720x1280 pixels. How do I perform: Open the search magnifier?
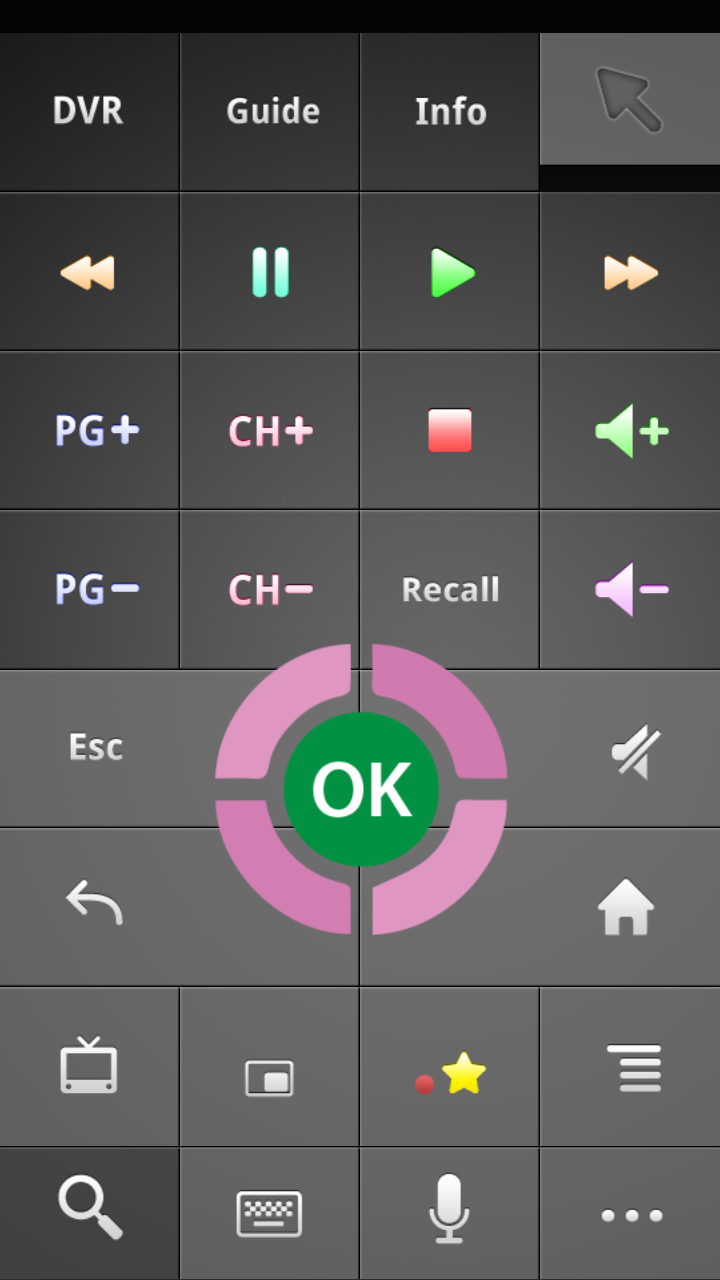pos(90,1207)
